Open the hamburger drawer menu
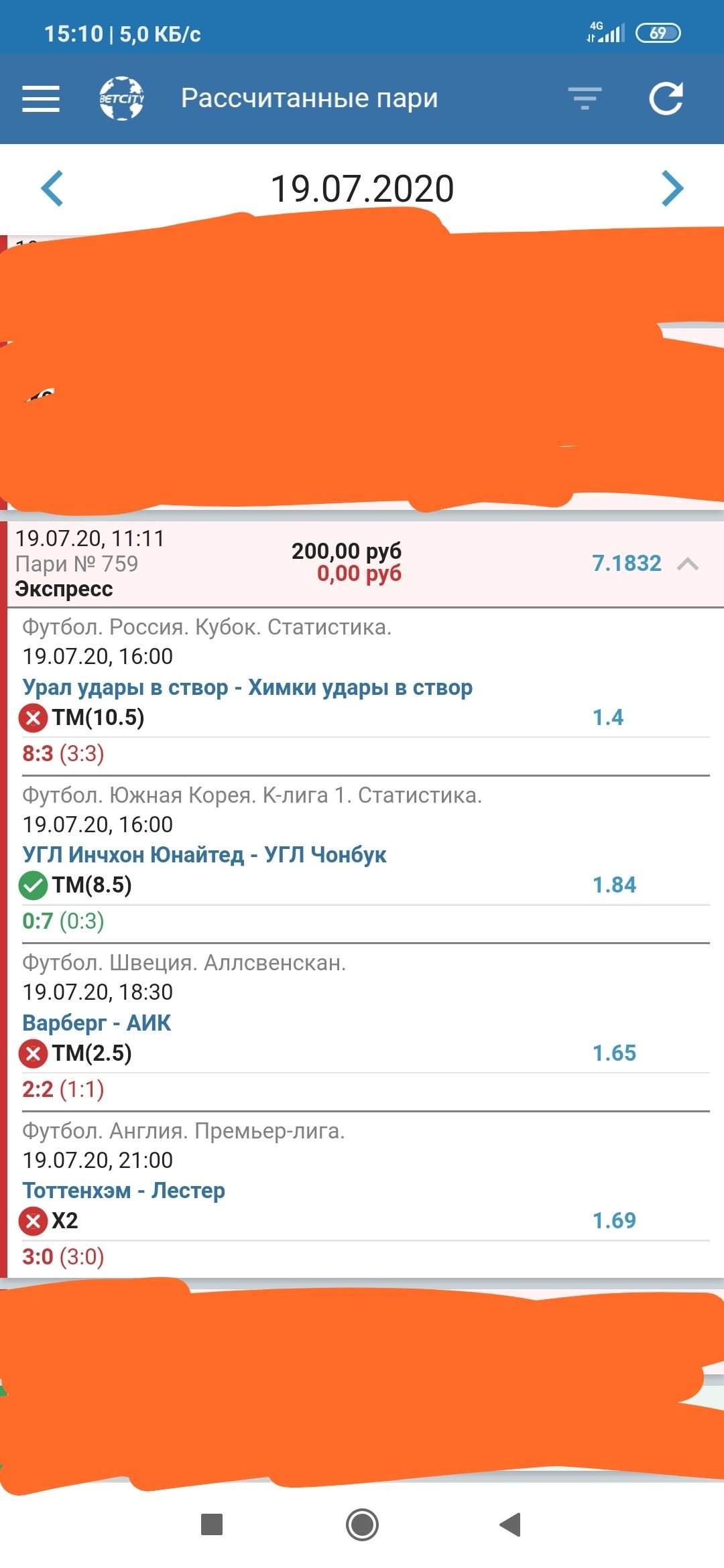 [41, 99]
